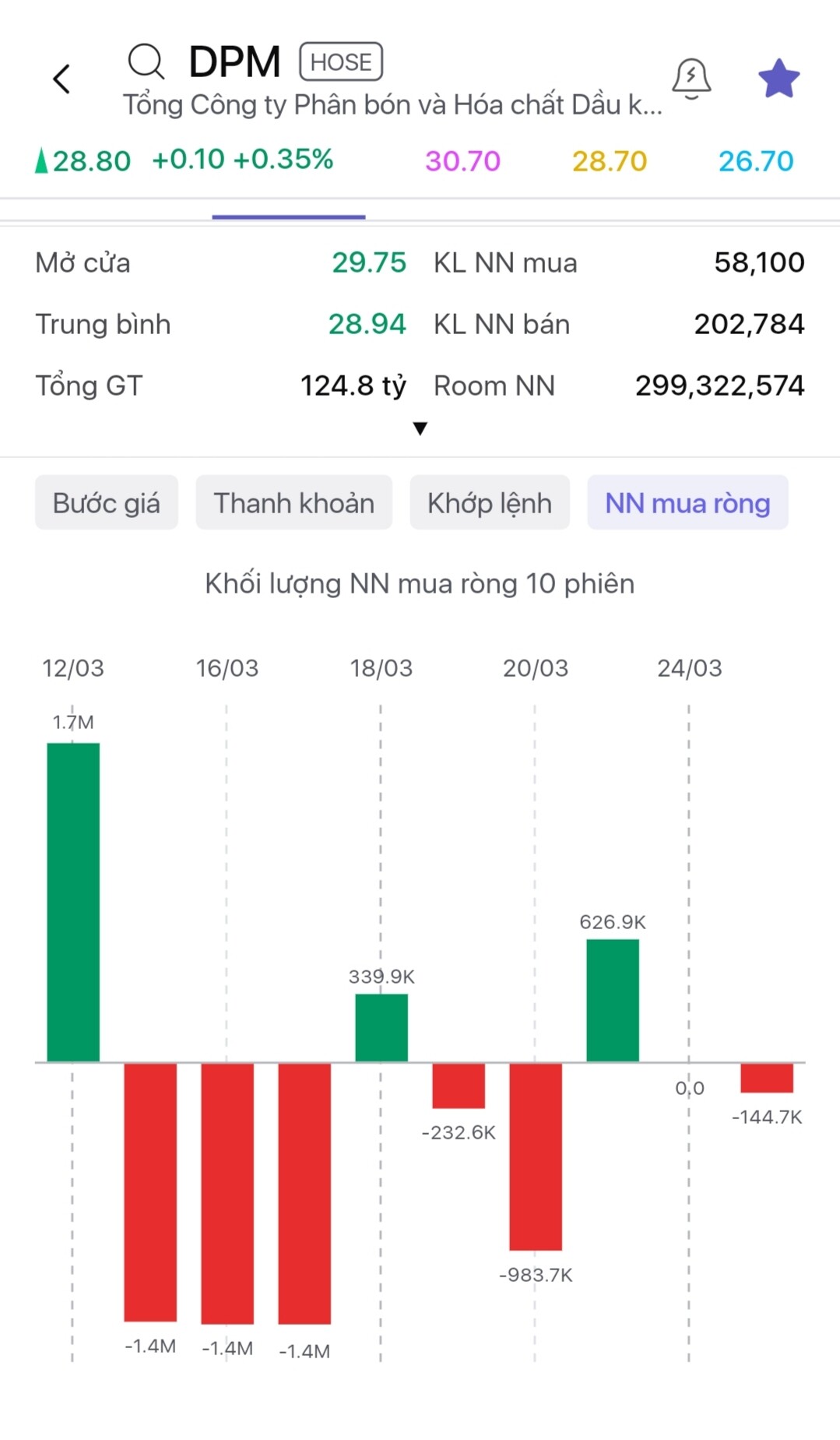Select the Thanh khoản chip
840x1440 pixels.
[x=293, y=503]
